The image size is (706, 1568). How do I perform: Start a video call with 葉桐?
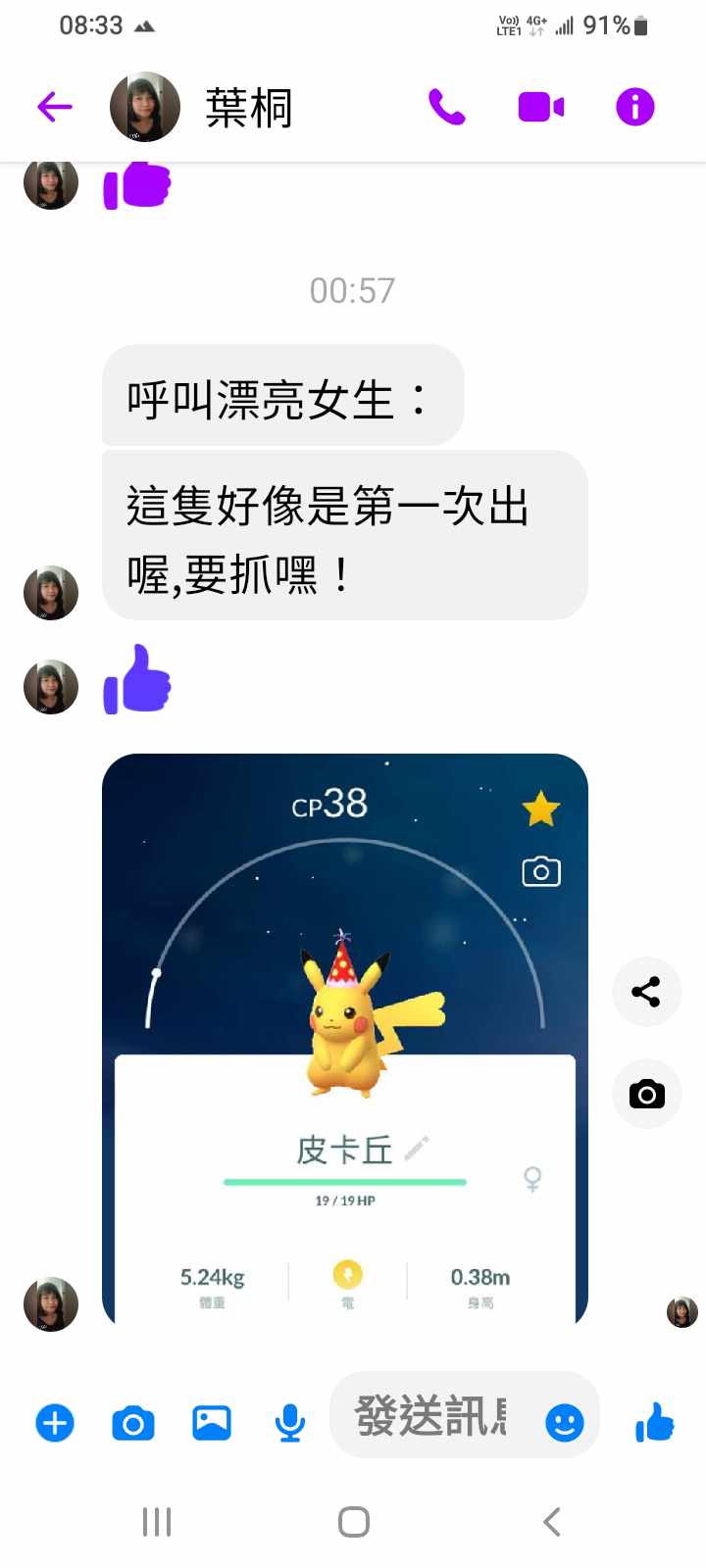(540, 107)
